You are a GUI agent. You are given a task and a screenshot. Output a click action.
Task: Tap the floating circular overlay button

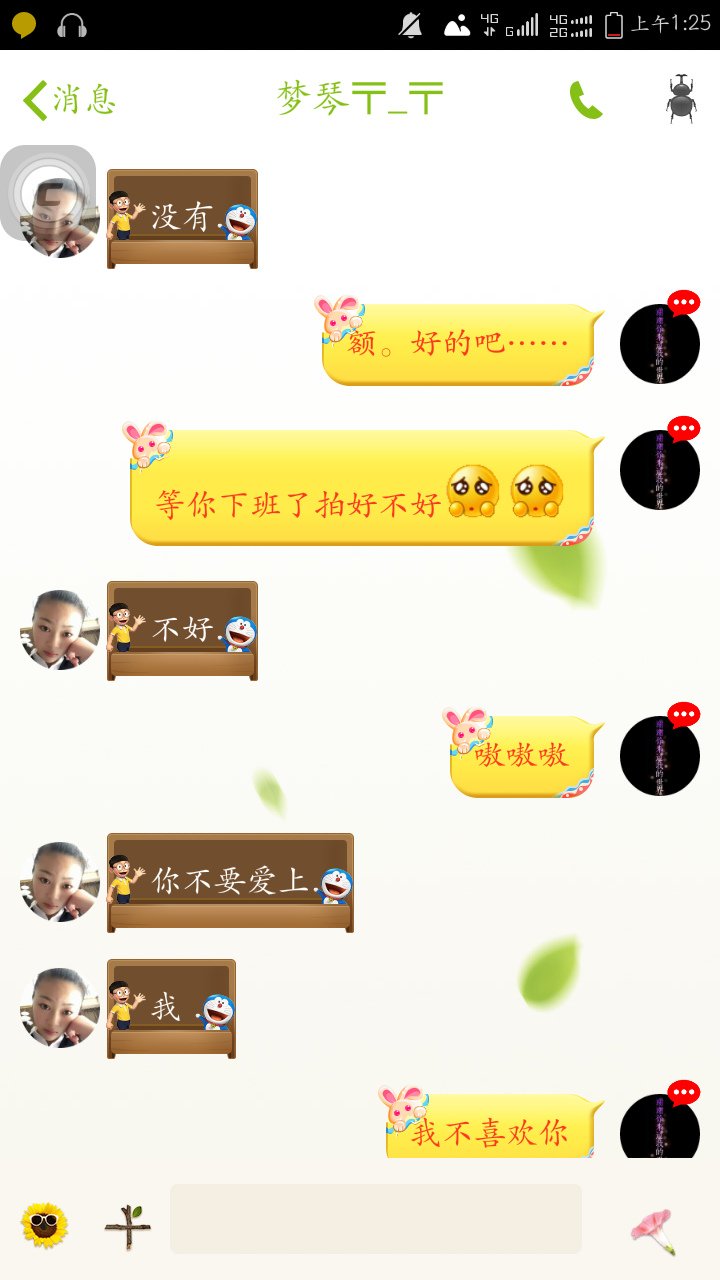tap(46, 192)
